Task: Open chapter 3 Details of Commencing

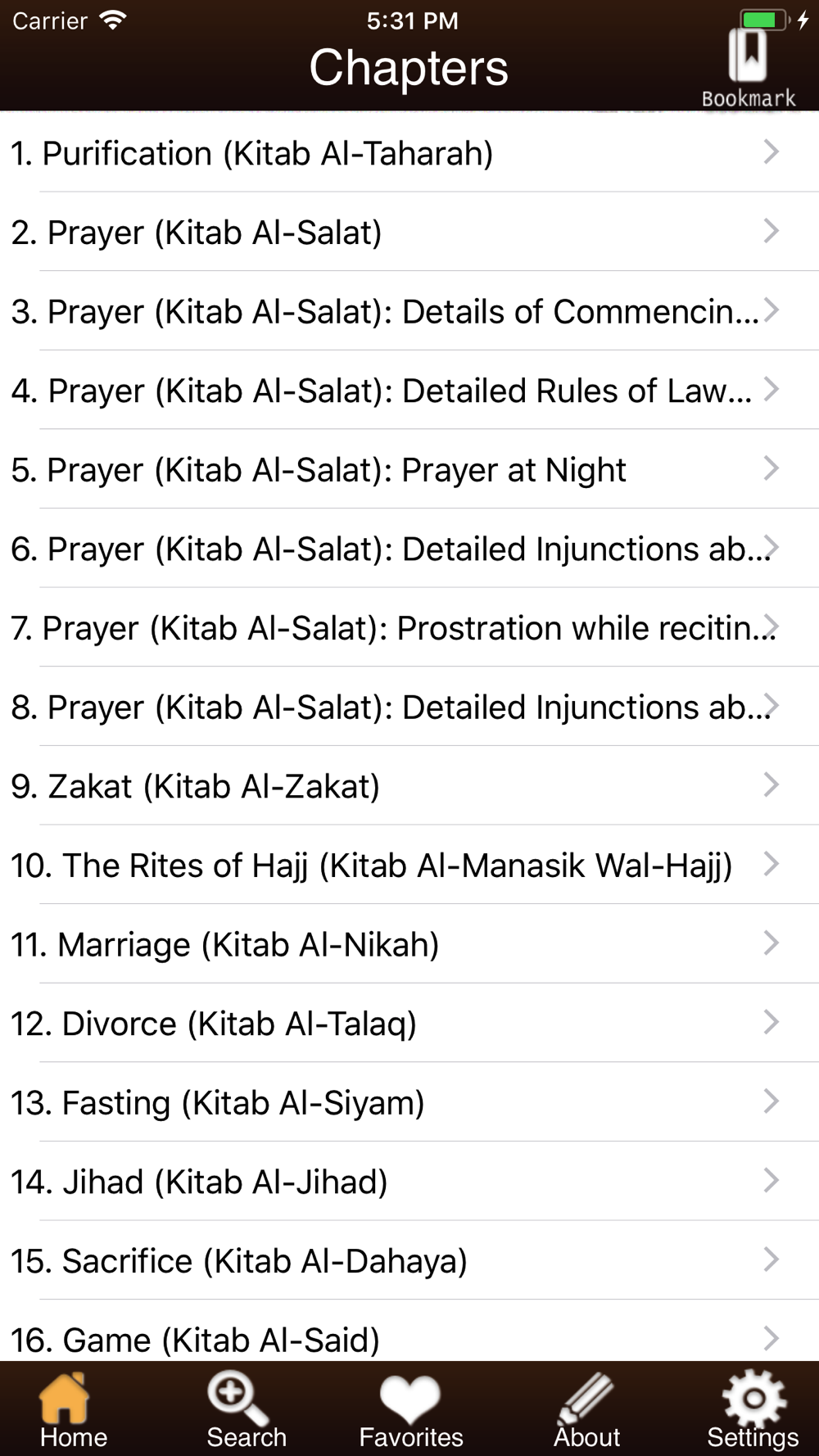Action: [409, 312]
